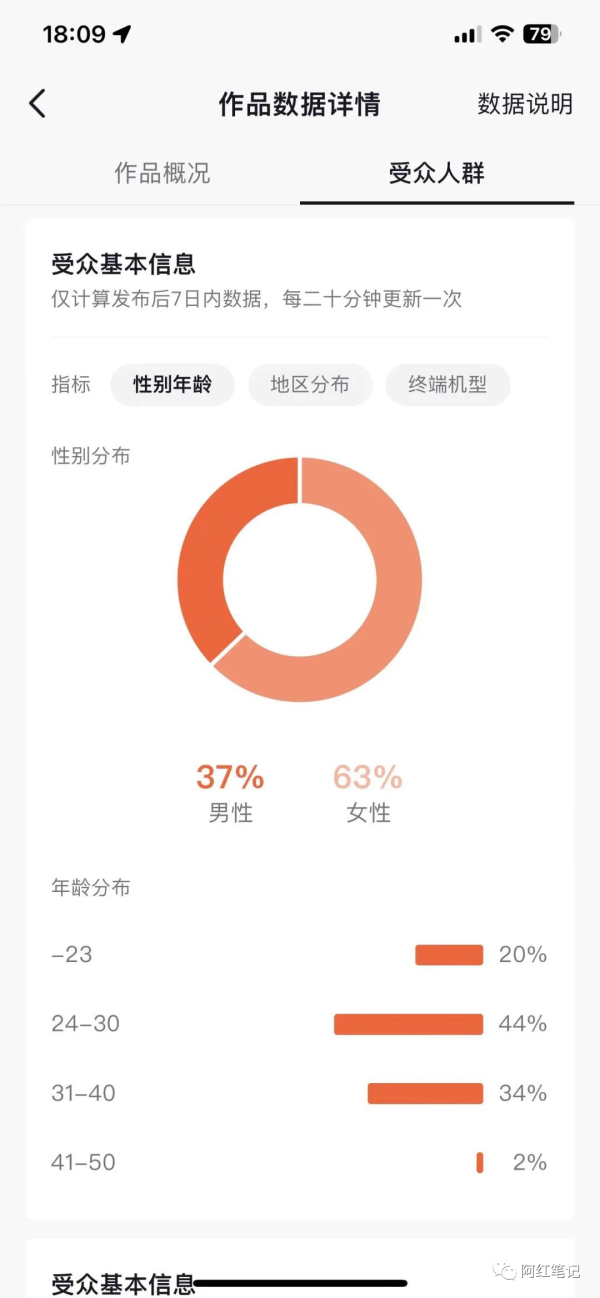Select the 受众人群 tab
This screenshot has height=1298, width=600.
point(437,173)
